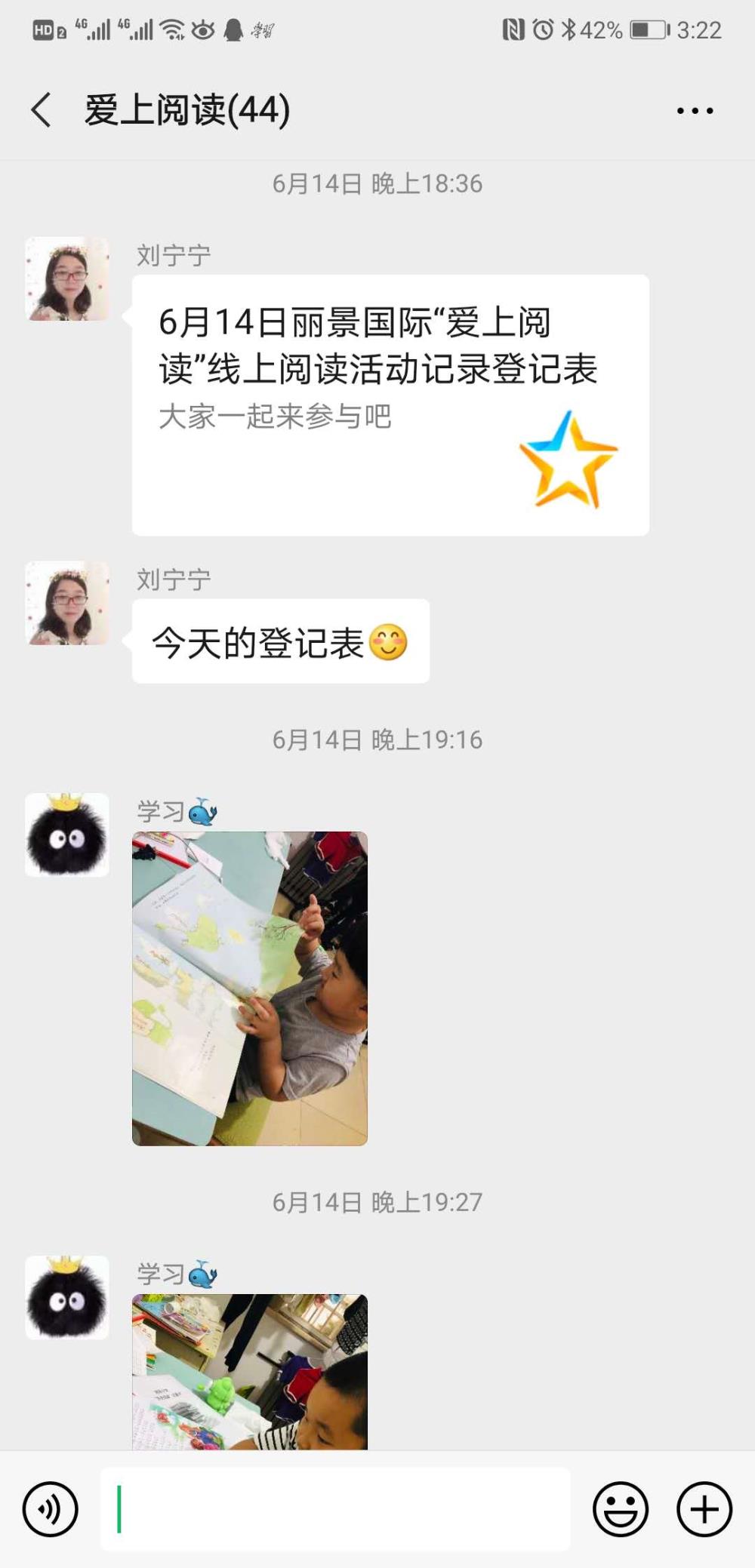This screenshot has width=755, height=1568.
Task: Open the plus attachment menu
Action: [x=704, y=1509]
